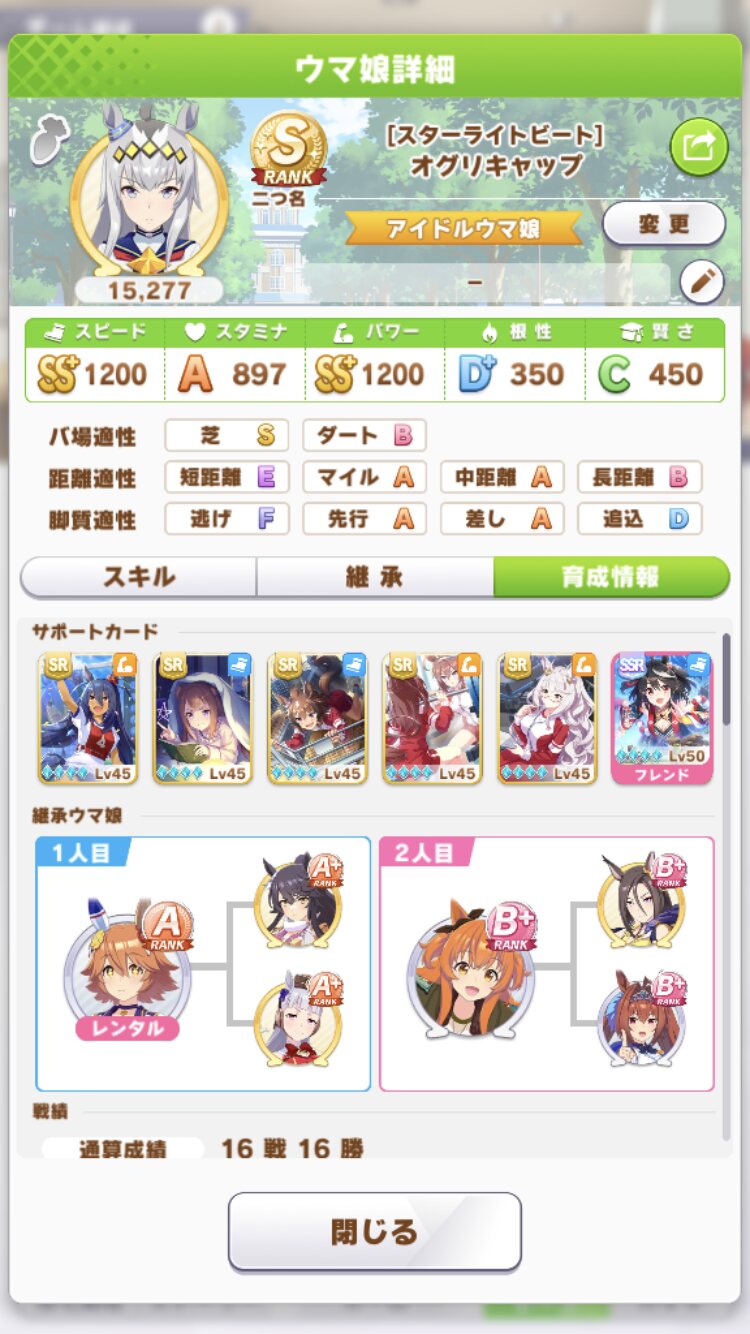Close the dialog with 閉じる

point(375,1231)
